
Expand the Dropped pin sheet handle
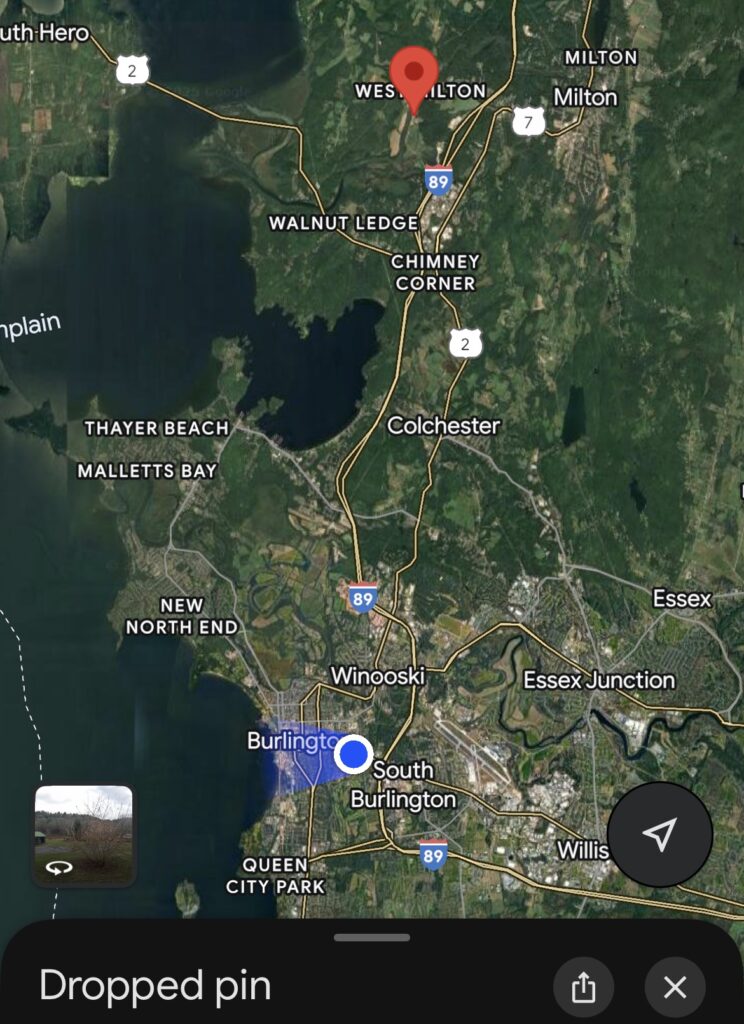[372, 938]
